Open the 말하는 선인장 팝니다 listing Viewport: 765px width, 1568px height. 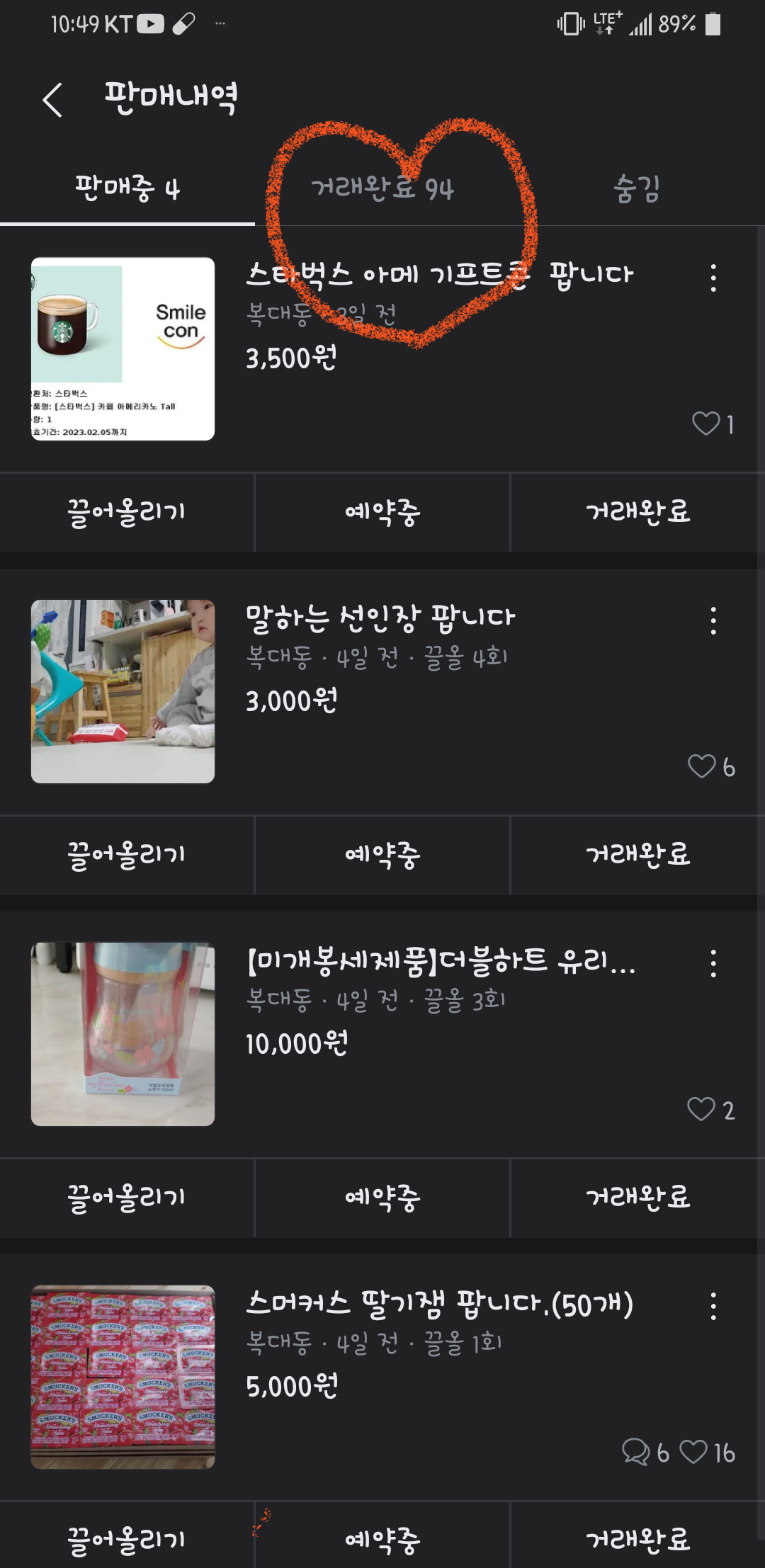pos(380,618)
